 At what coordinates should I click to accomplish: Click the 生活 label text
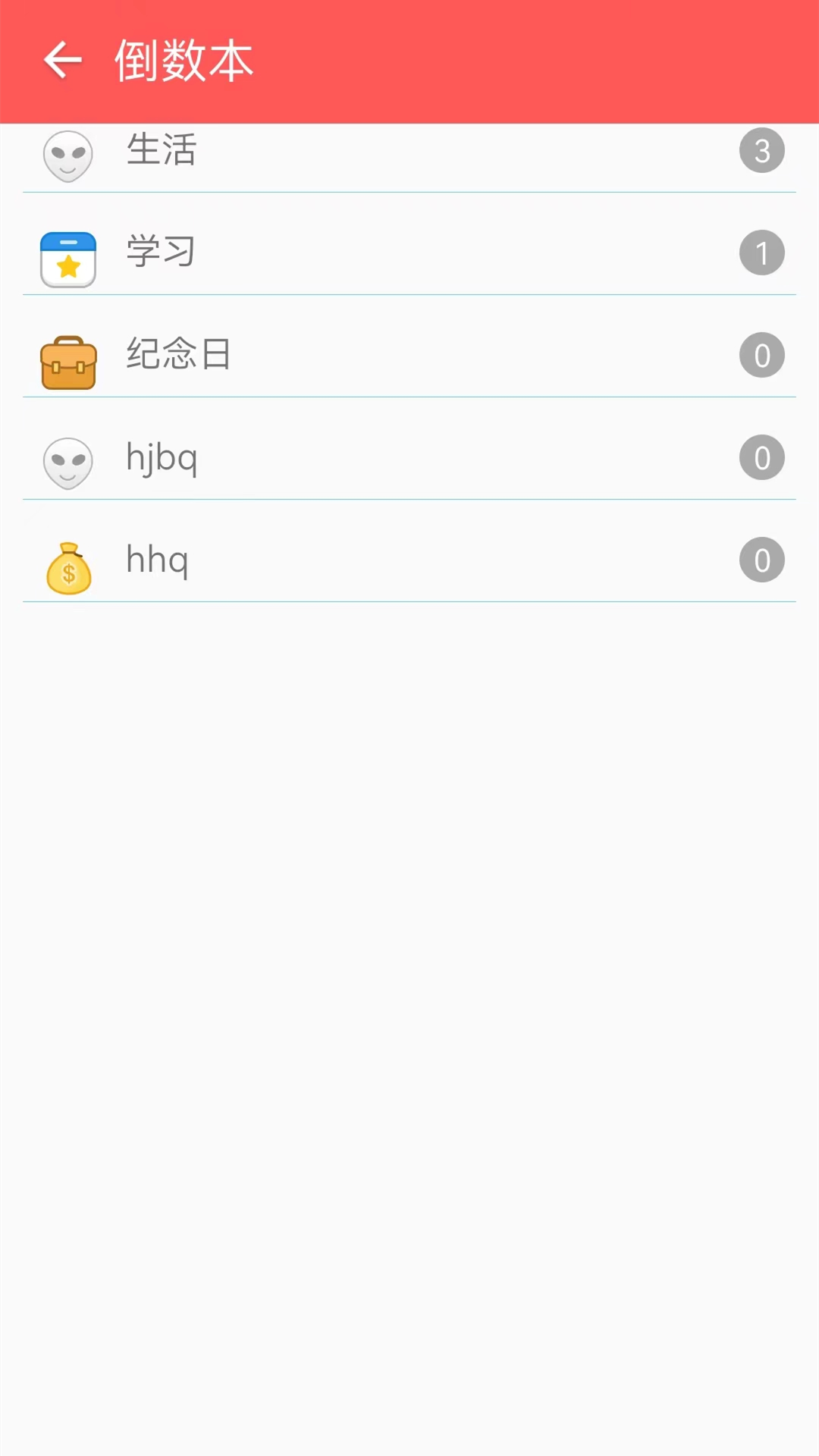(x=161, y=149)
